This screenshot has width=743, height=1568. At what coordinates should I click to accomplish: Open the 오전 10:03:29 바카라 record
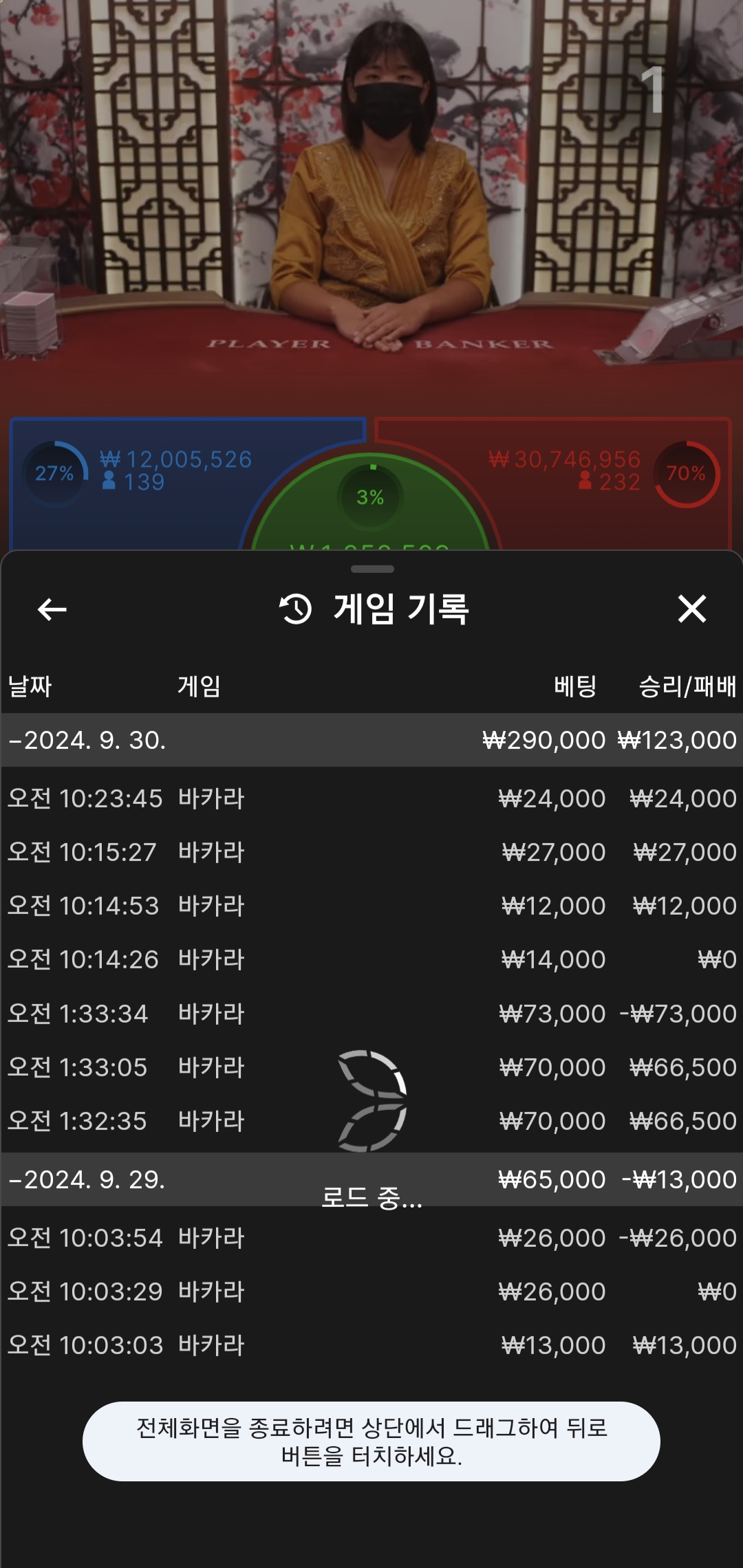click(x=371, y=1292)
